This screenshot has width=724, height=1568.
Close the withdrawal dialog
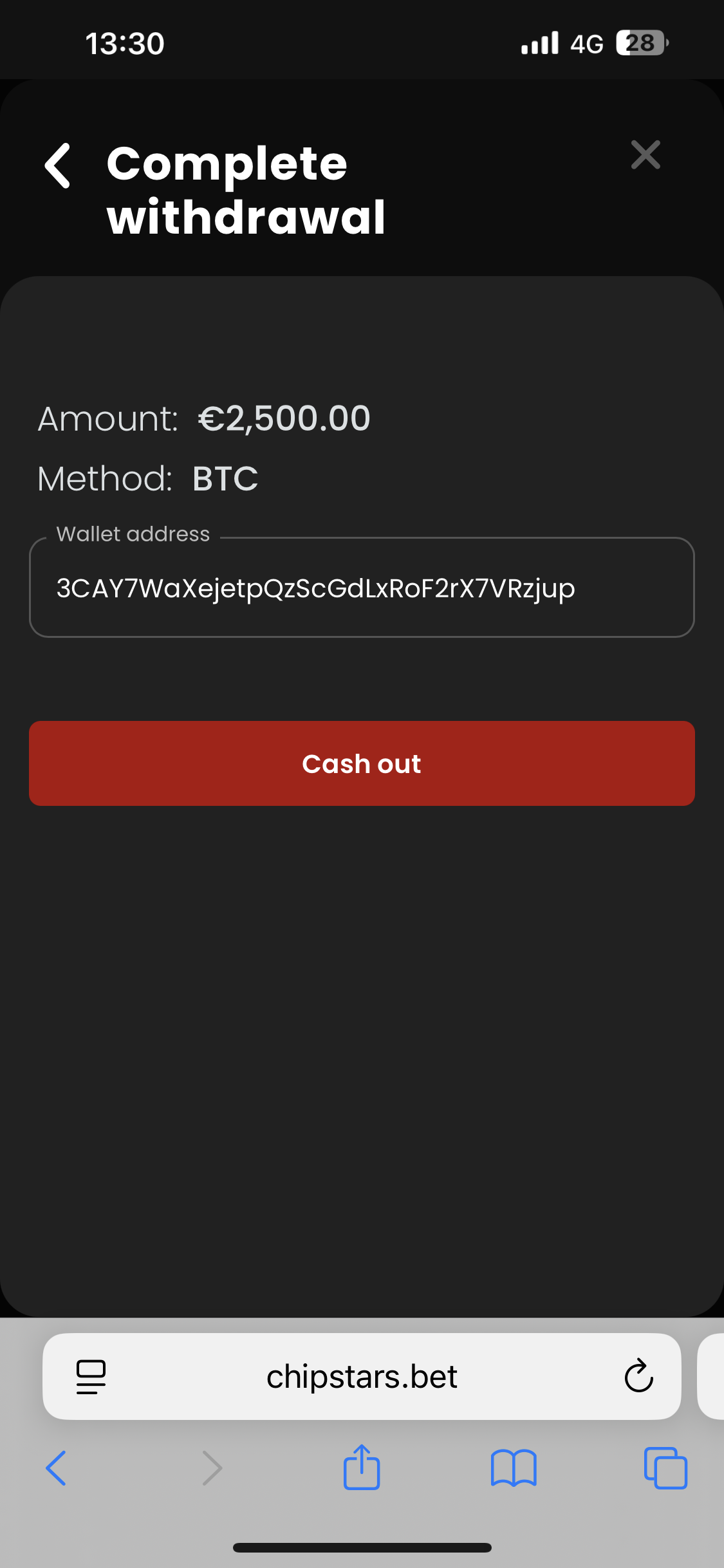click(645, 155)
